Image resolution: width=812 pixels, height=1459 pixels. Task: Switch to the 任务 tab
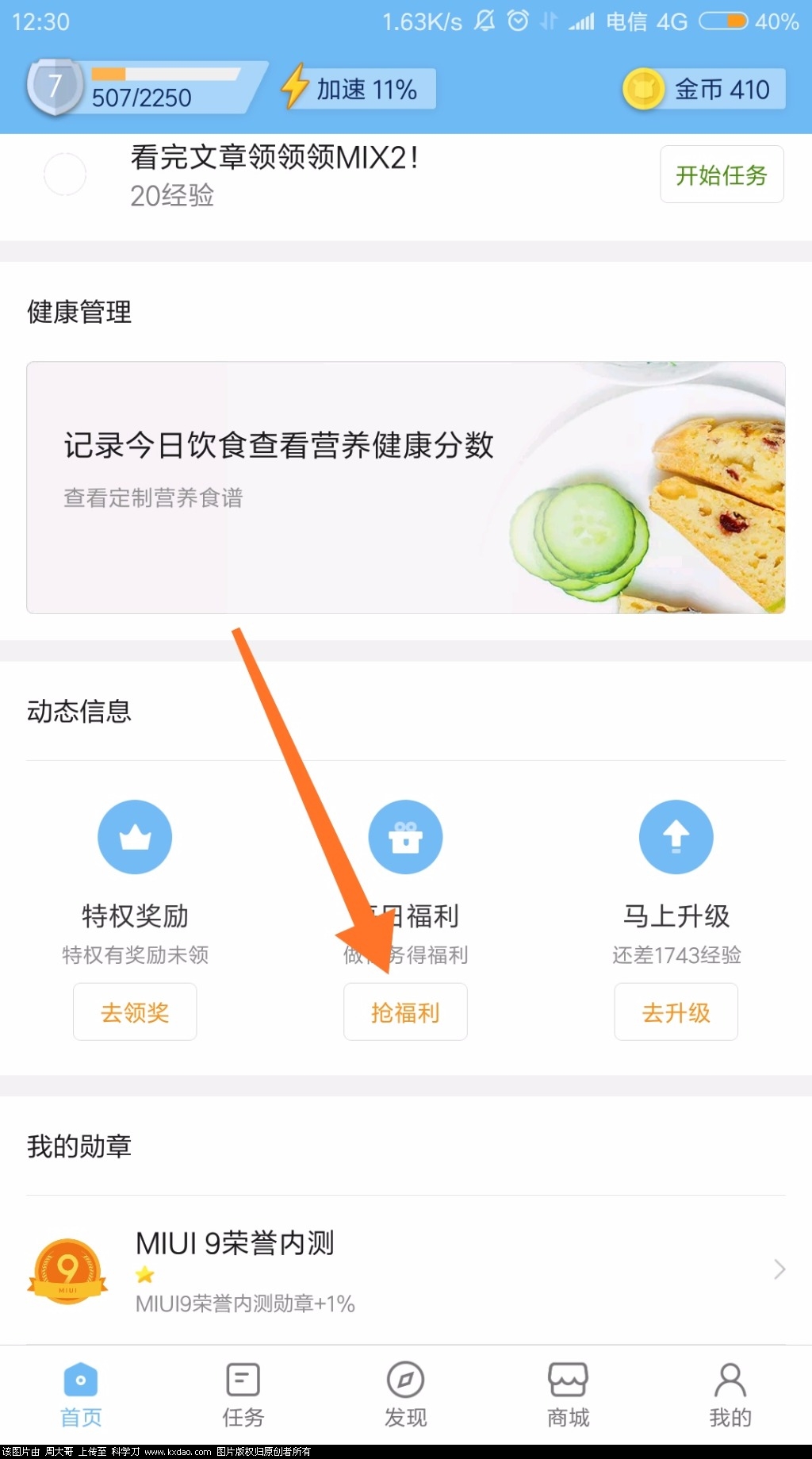pos(243,1394)
